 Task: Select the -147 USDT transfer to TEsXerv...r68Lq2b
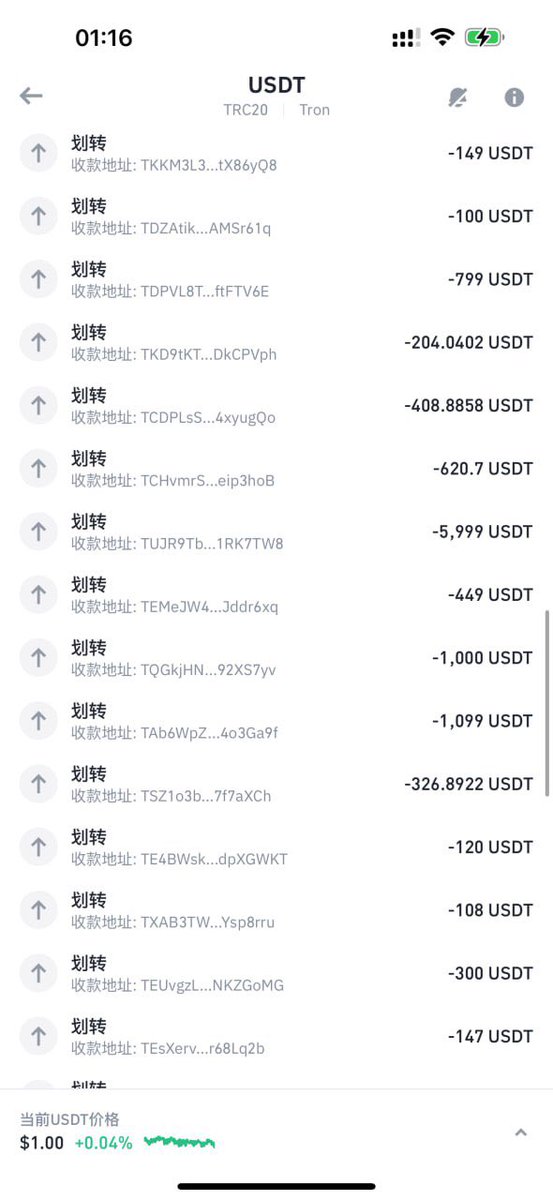276,1036
